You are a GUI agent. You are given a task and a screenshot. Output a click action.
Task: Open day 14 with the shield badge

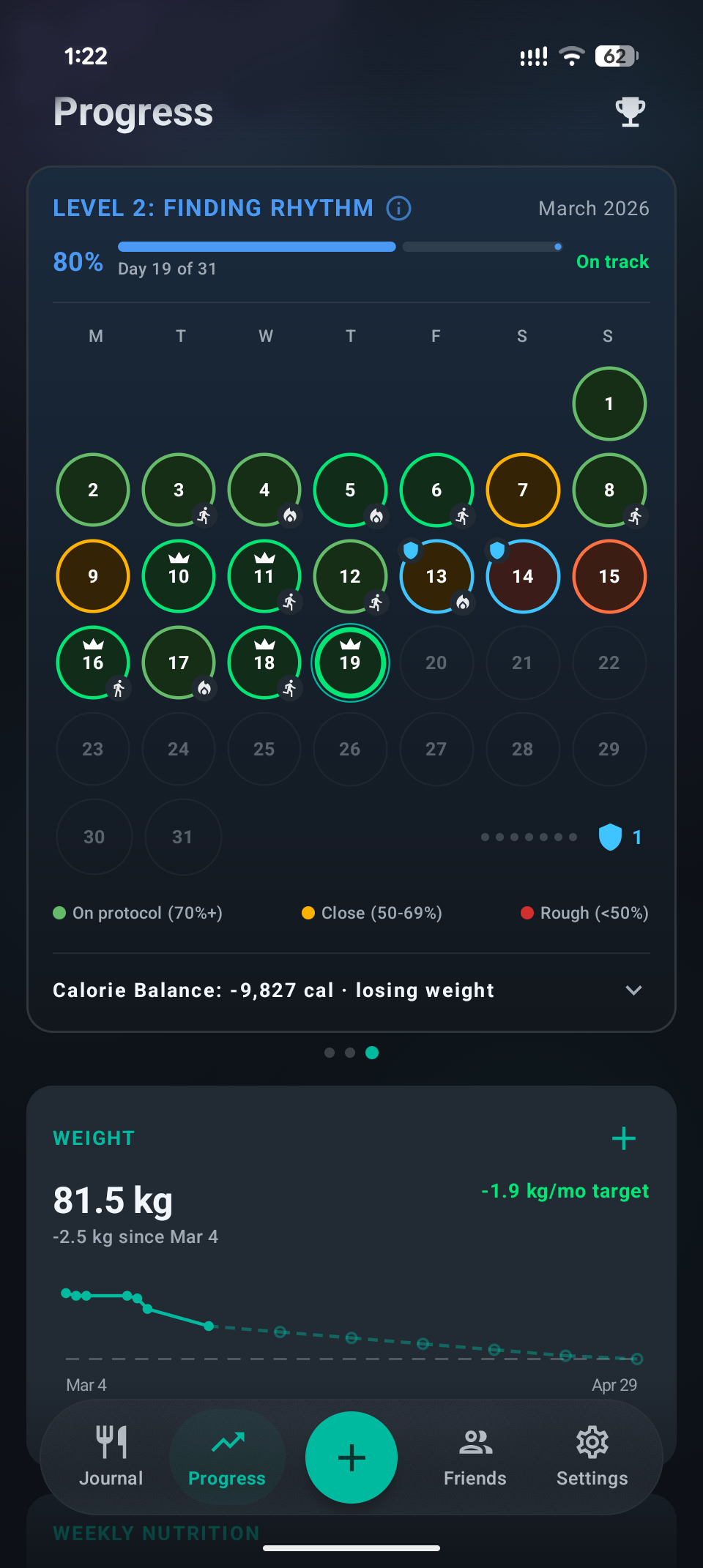tap(523, 577)
